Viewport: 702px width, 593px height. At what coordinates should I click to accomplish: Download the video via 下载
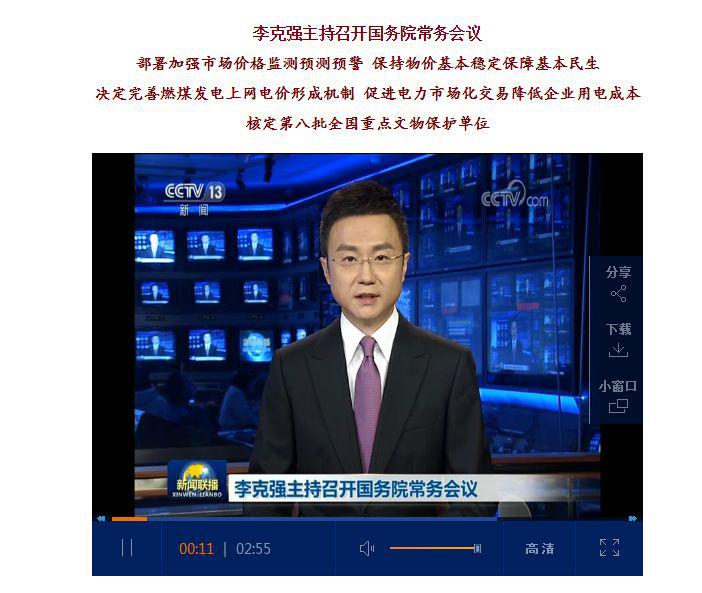tap(618, 340)
